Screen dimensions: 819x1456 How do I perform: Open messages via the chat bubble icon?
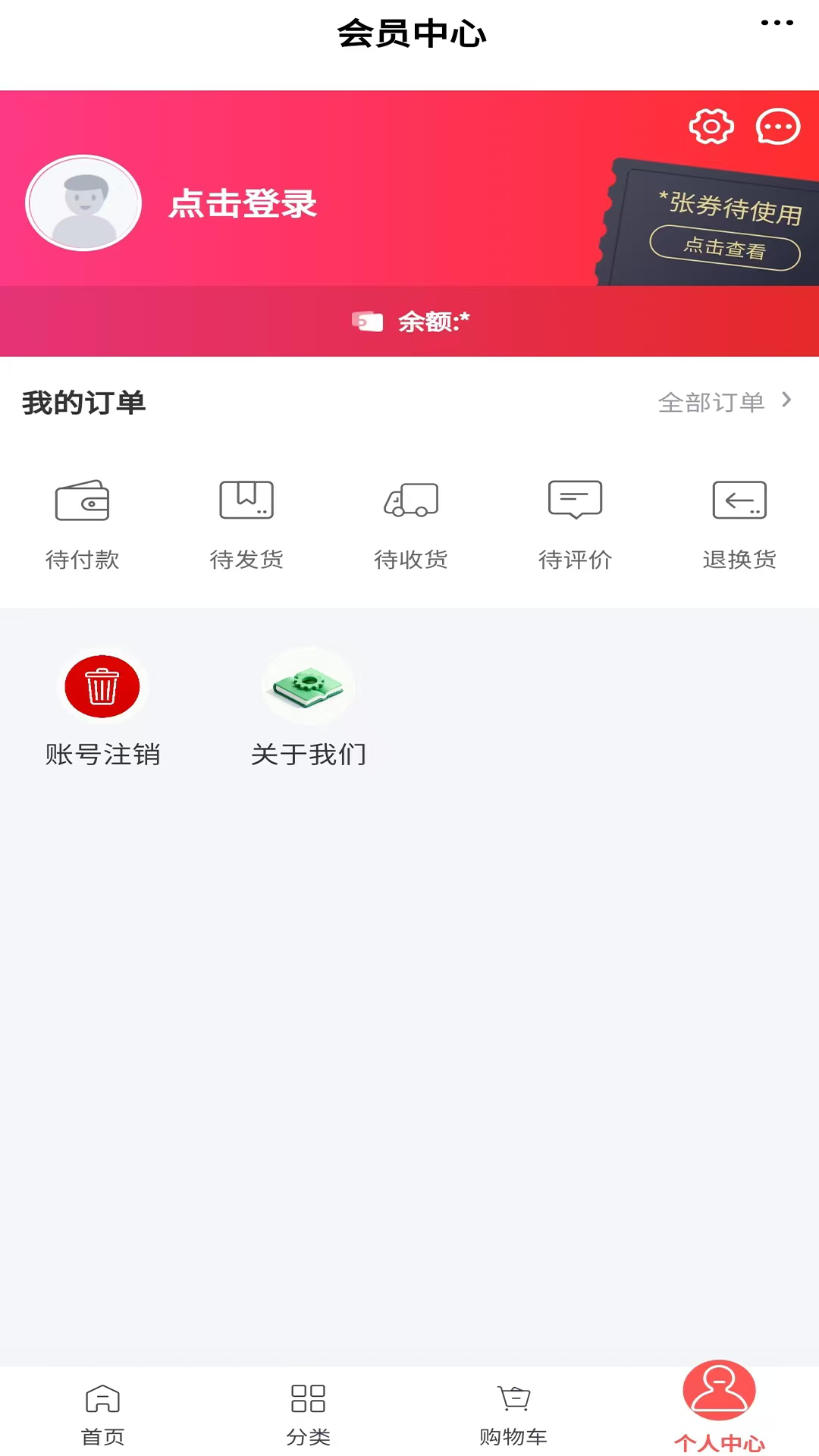777,127
